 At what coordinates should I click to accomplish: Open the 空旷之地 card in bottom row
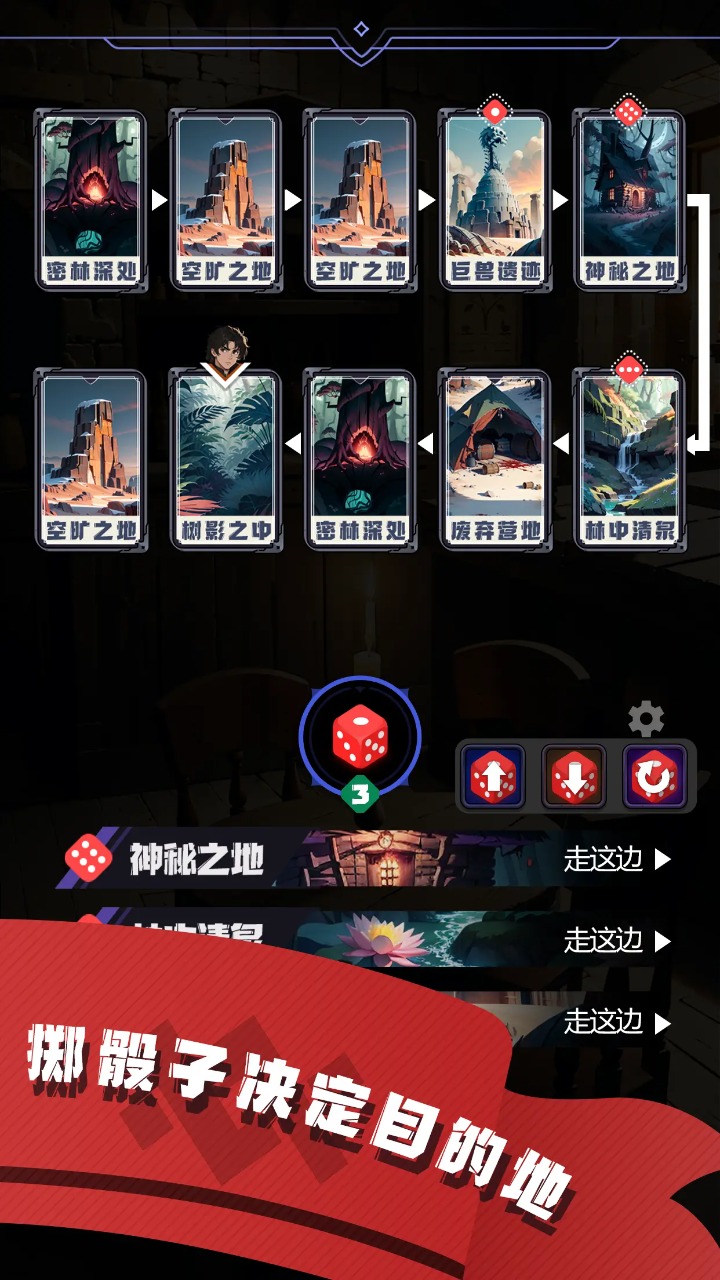click(x=92, y=455)
